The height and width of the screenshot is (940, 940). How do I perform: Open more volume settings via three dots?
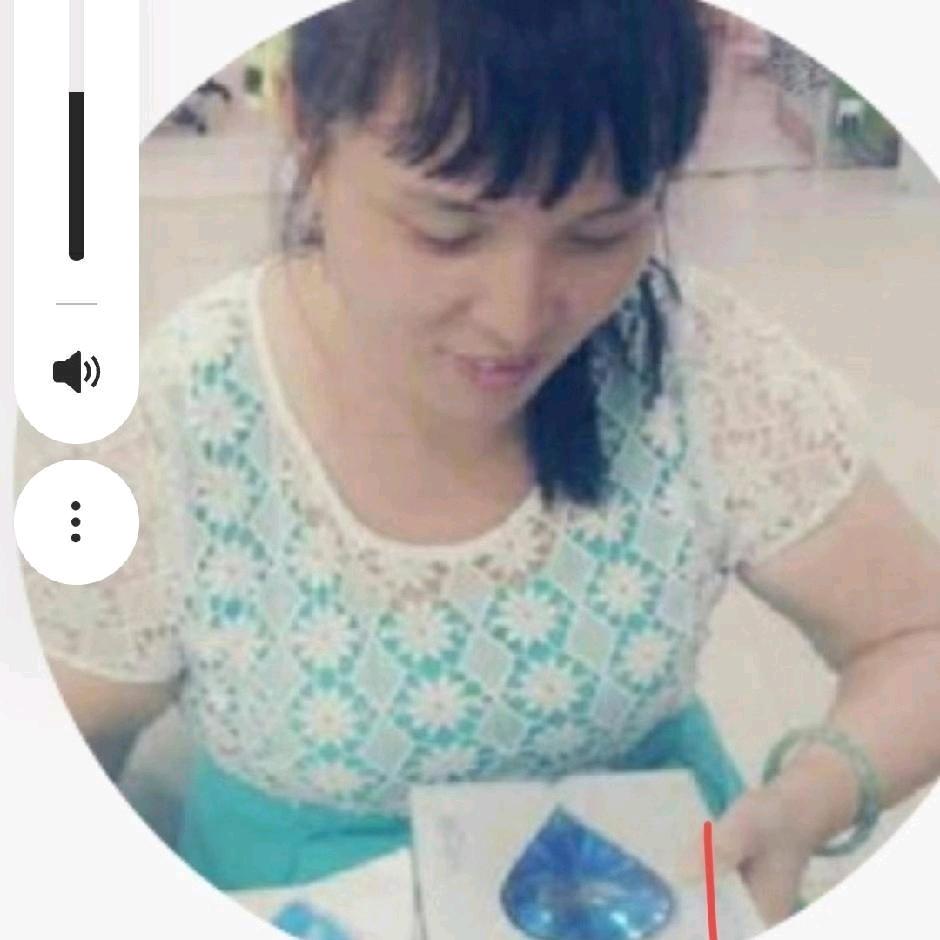pyautogui.click(x=76, y=522)
